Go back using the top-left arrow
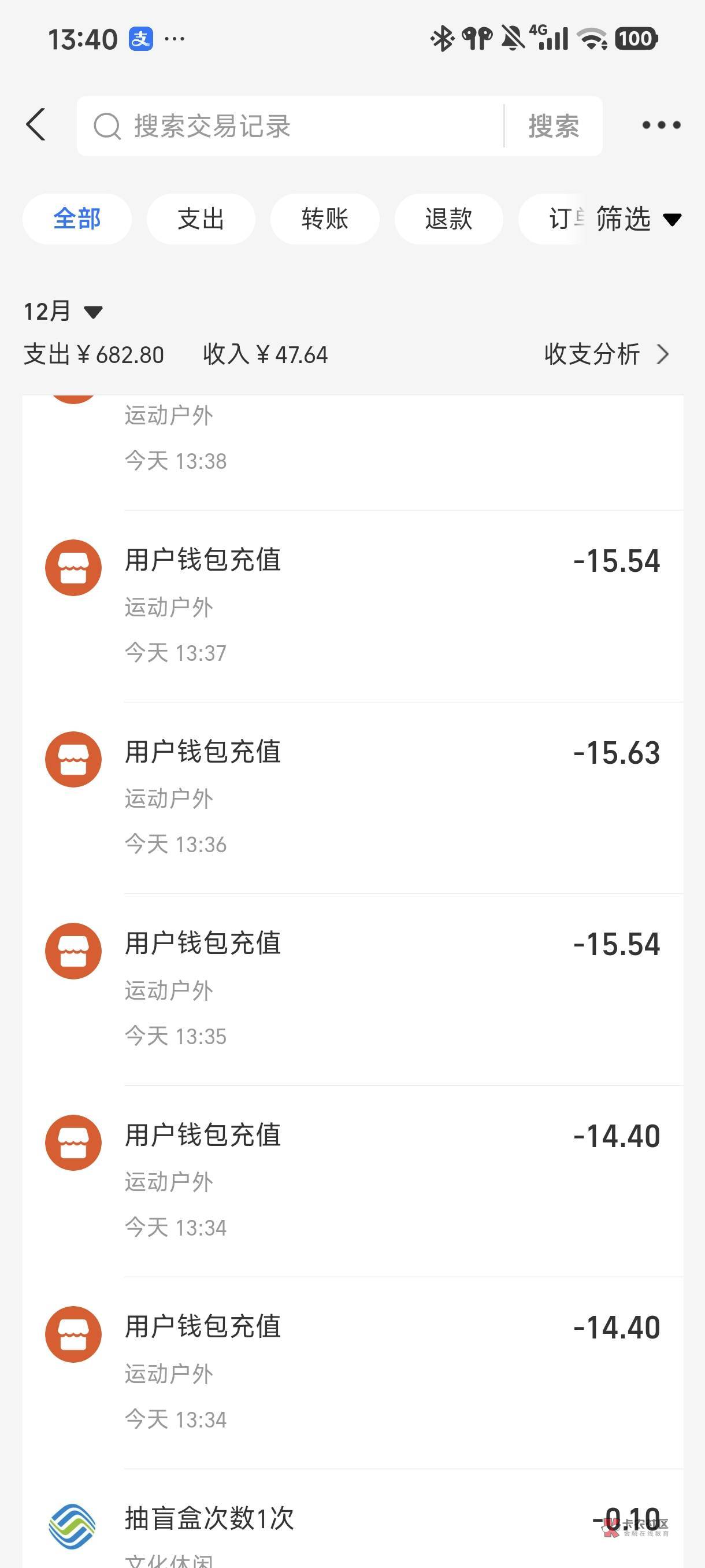Image resolution: width=705 pixels, height=1568 pixels. 36,125
